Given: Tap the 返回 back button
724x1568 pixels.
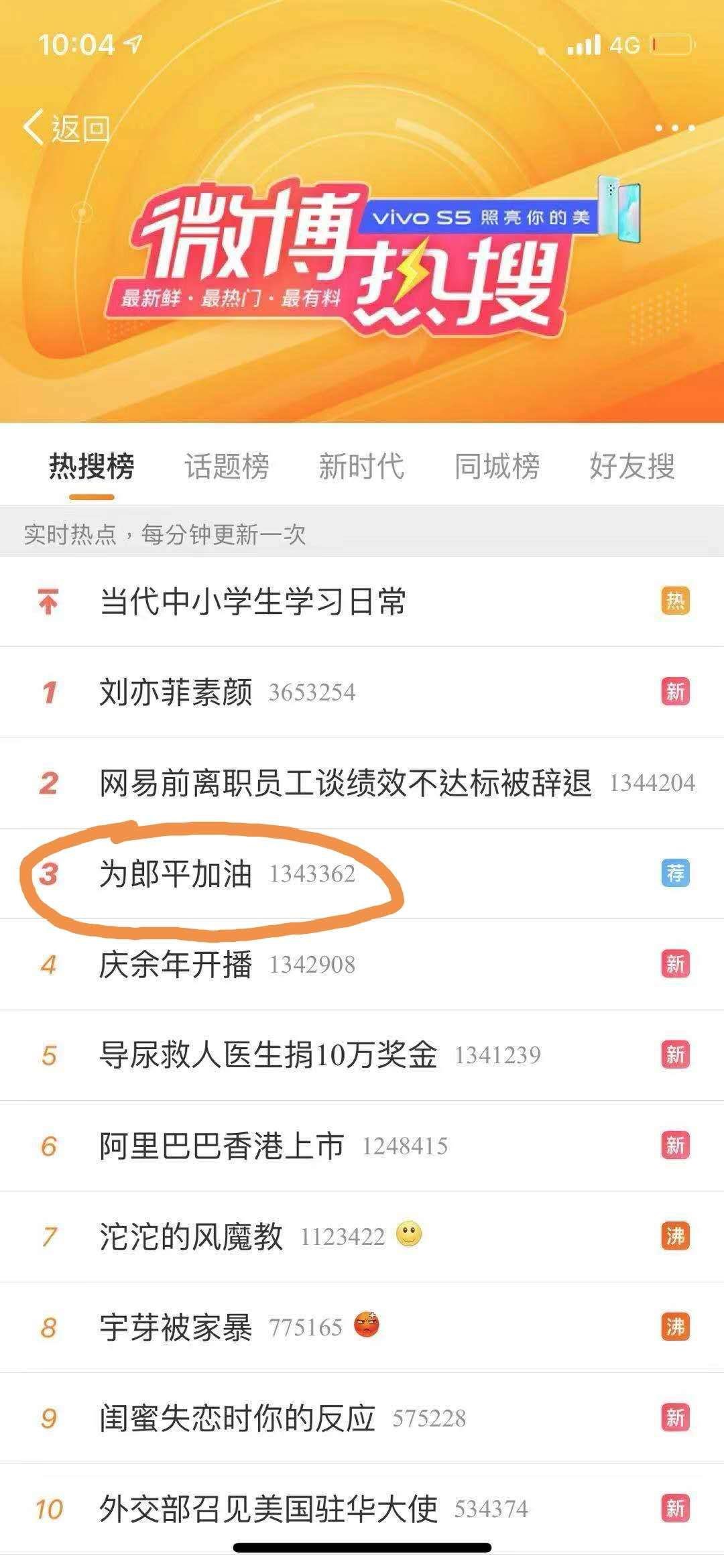Looking at the screenshot, I should (66, 127).
